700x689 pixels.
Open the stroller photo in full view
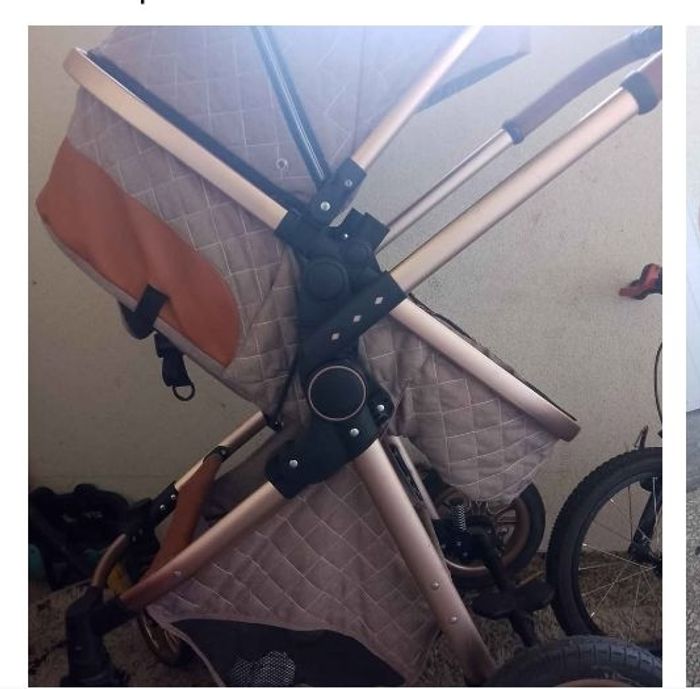(345, 355)
